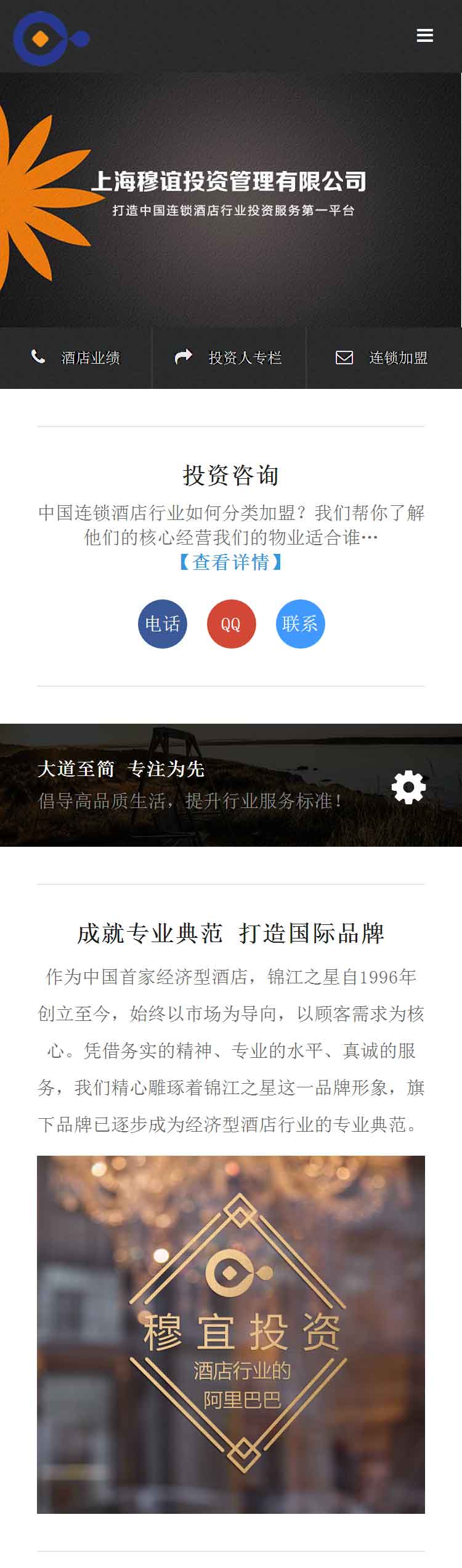
Task: Tap the 电话 round button
Action: tap(162, 623)
